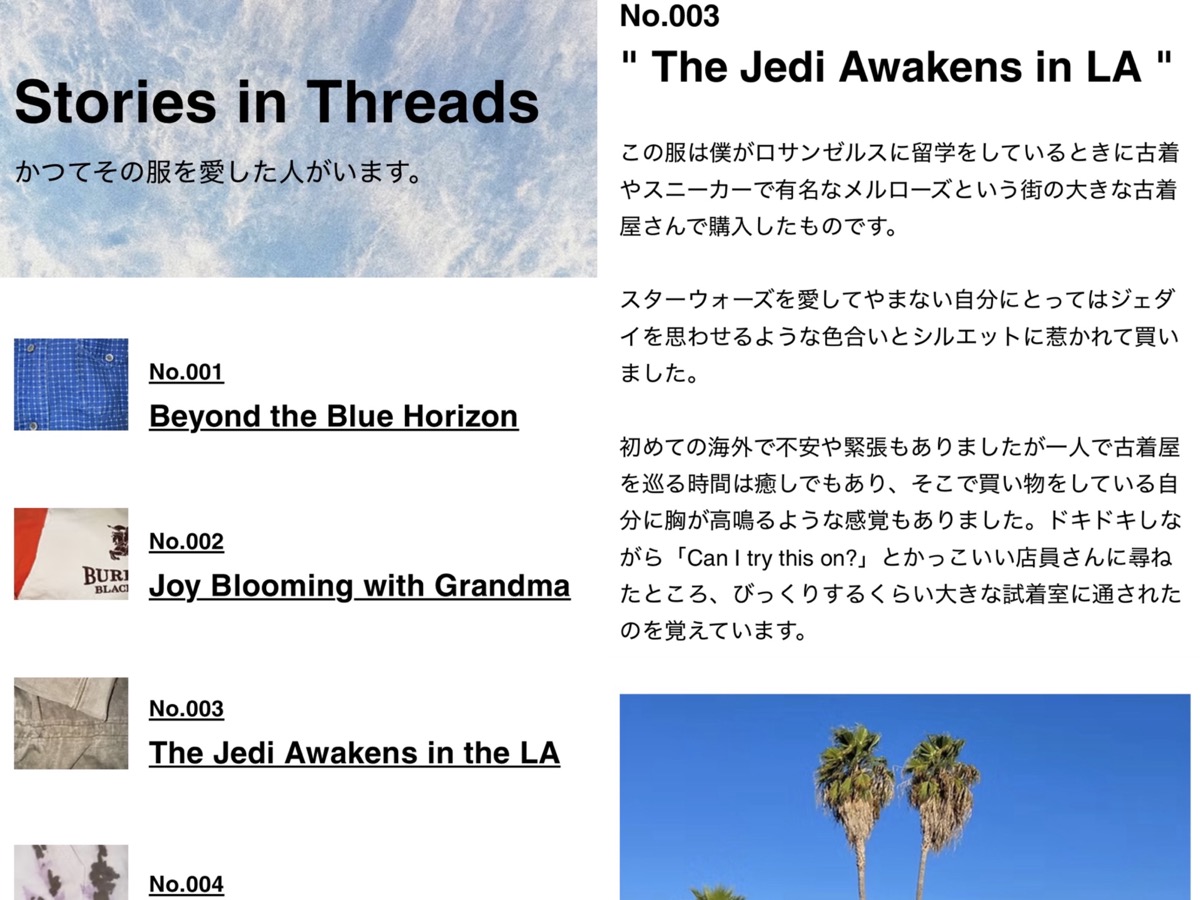
Task: Open The Jedi Awakens in the LA link
Action: tap(354, 752)
